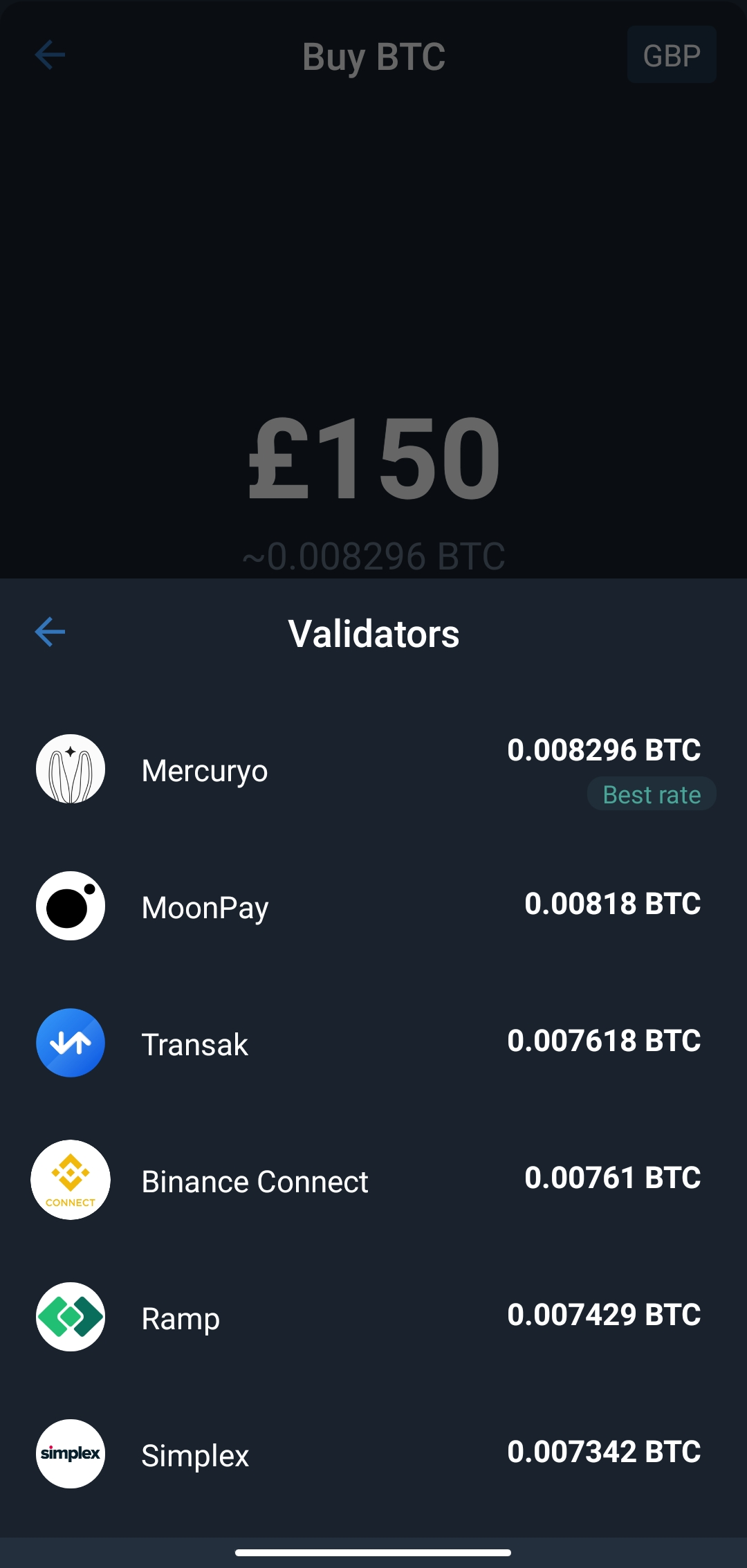Select the Simplex provider
Image resolution: width=747 pixels, height=1568 pixels.
(373, 1454)
